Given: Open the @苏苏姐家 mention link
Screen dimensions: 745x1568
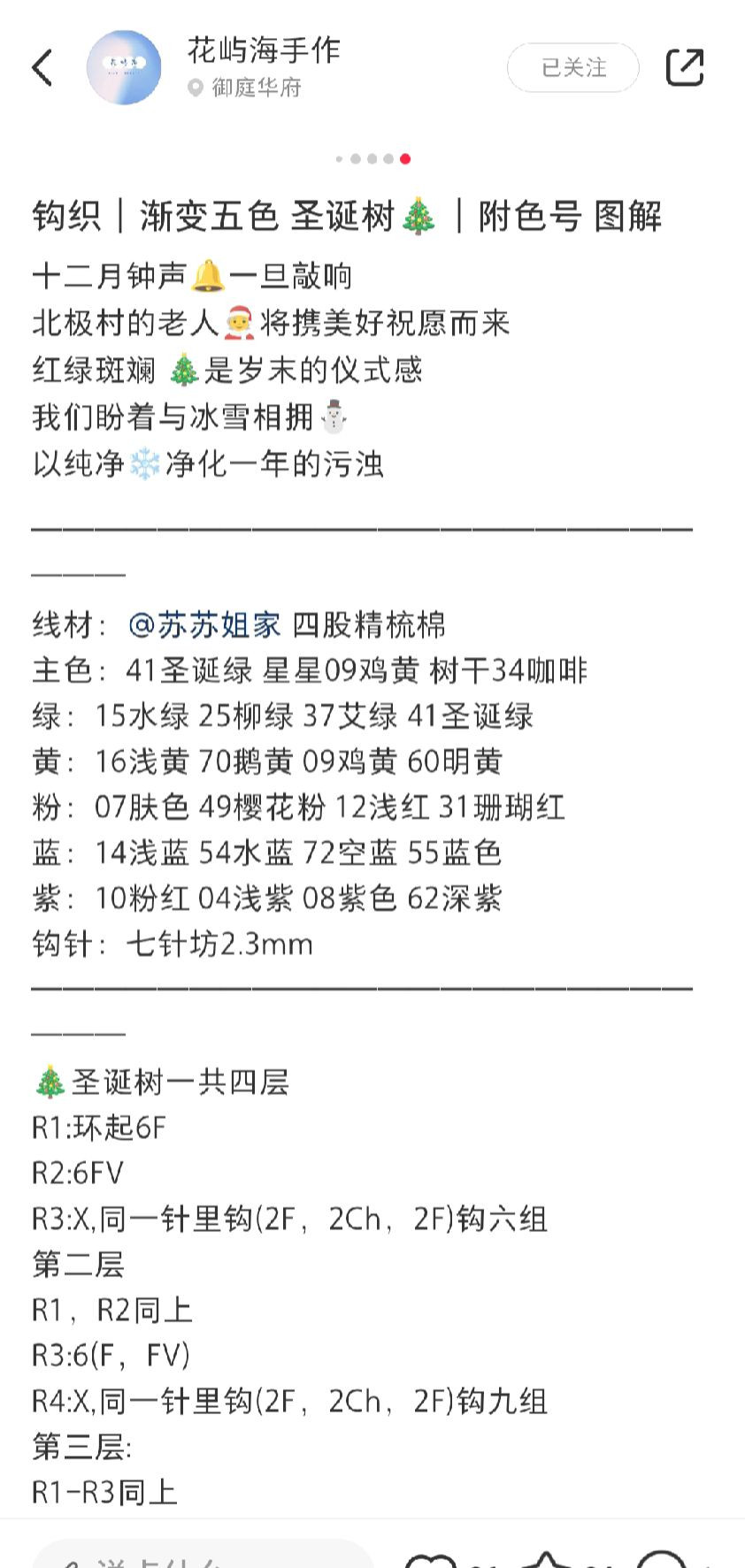Looking at the screenshot, I should (204, 625).
